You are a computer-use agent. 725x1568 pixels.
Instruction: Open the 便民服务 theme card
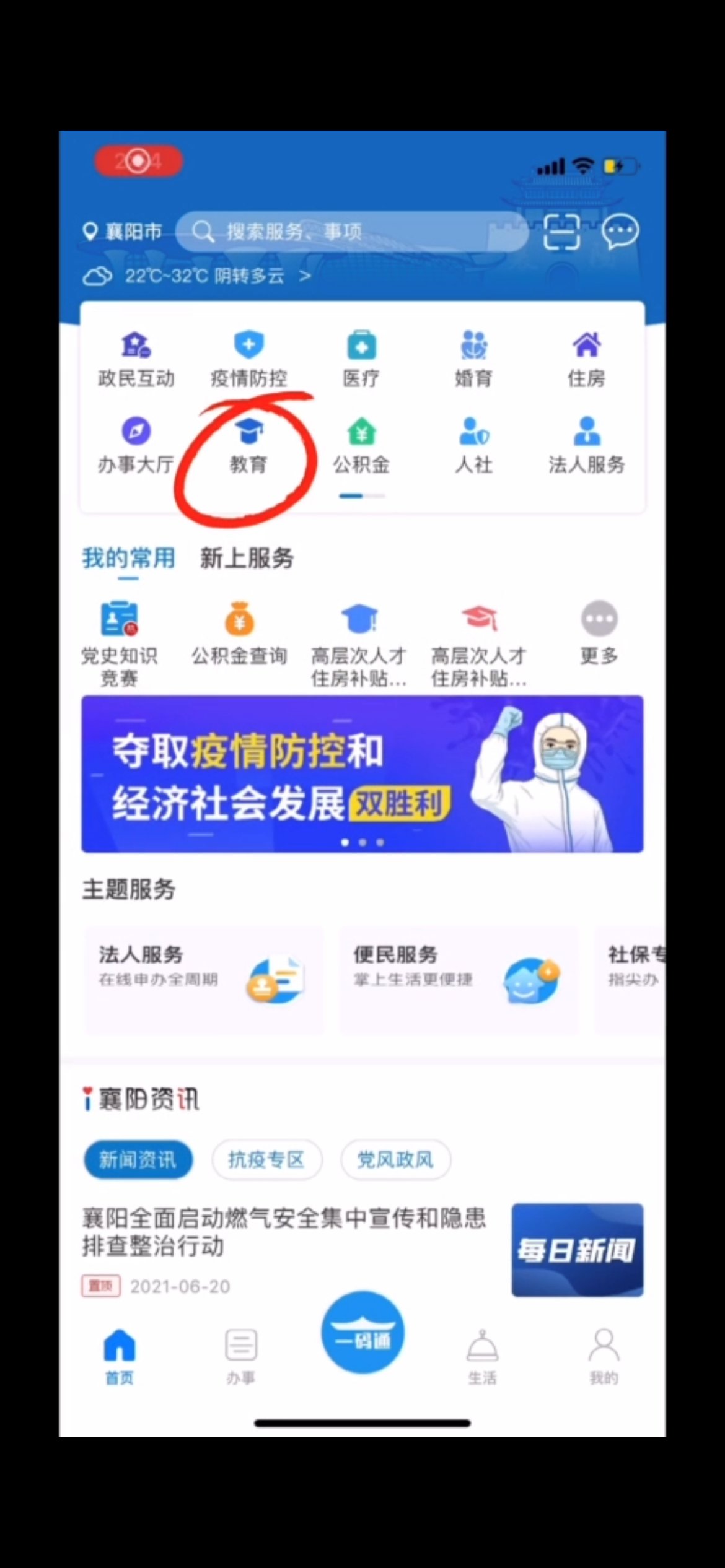(x=457, y=978)
